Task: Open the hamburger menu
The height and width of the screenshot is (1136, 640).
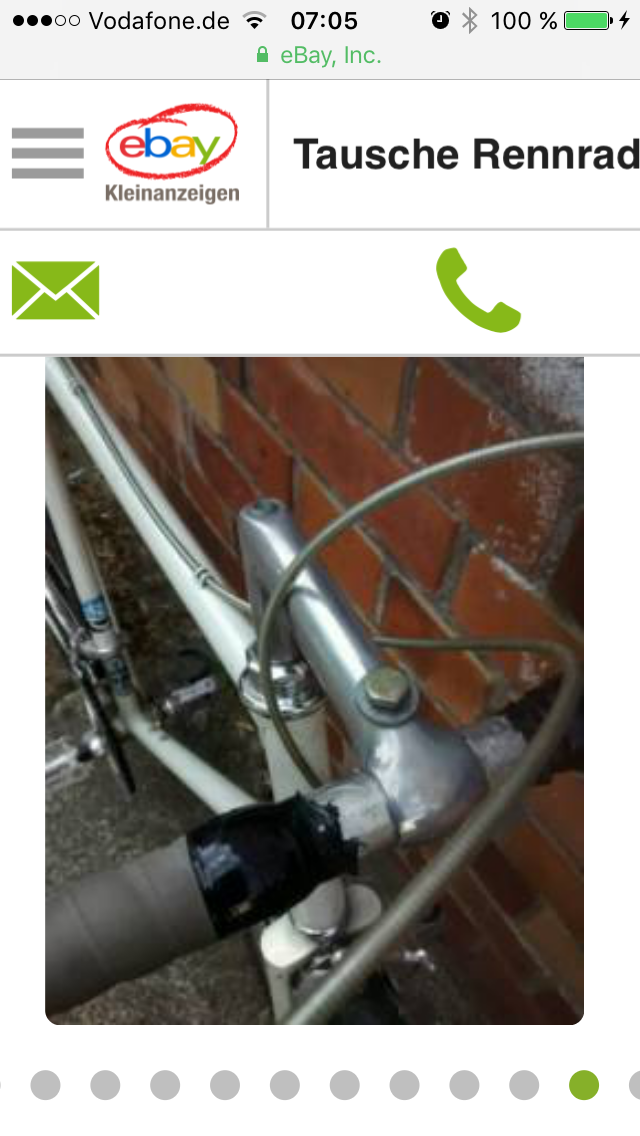Action: [47, 153]
